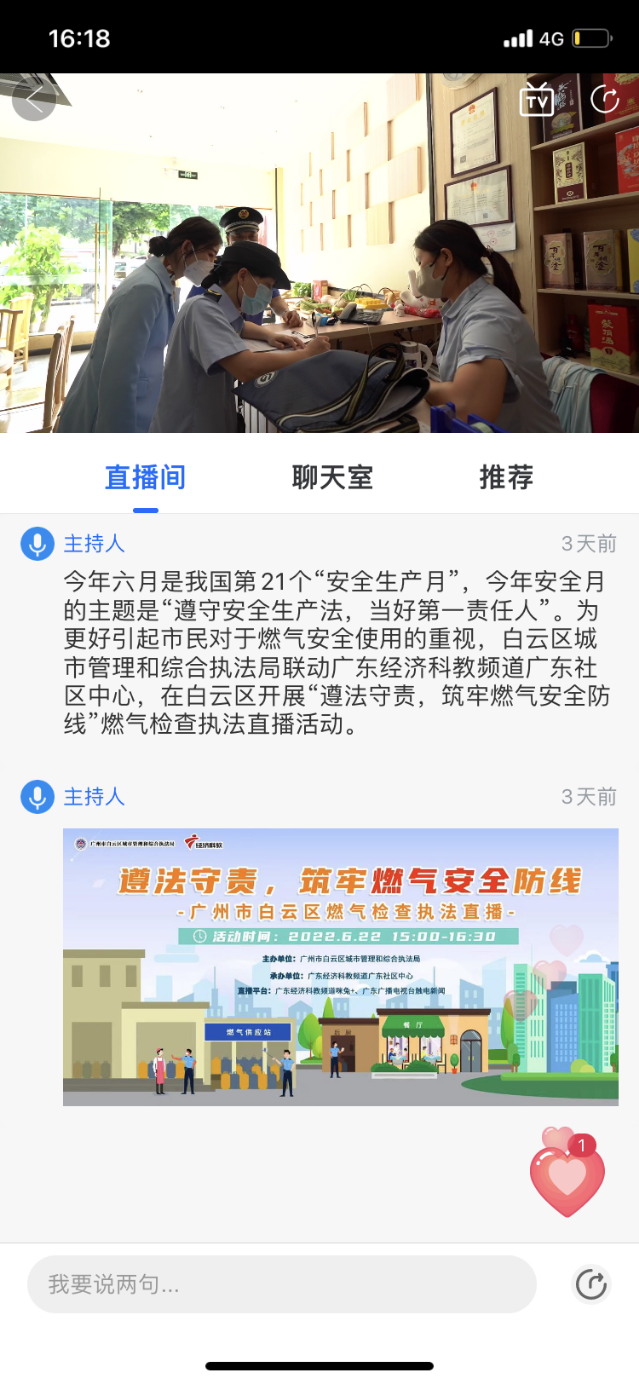Screen dimensions: 639x1384
Task: Go back using the arrow on the video
Action: [x=33, y=99]
